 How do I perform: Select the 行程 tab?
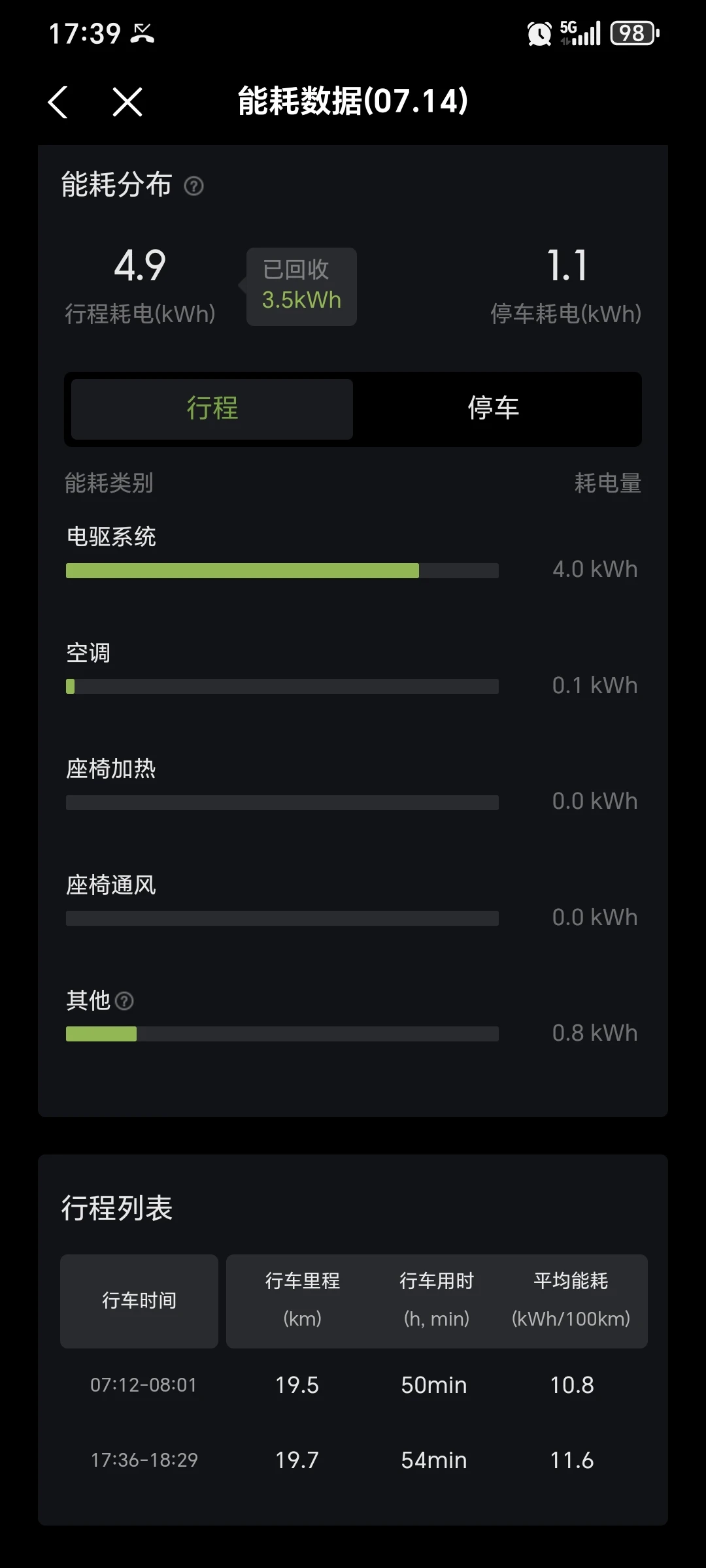coord(212,409)
